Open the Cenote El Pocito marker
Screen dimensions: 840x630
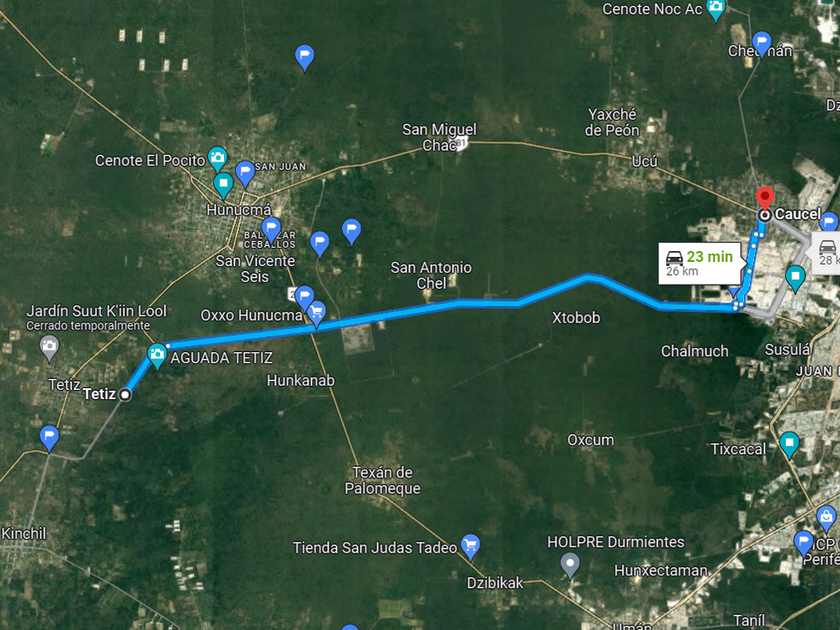tap(218, 158)
